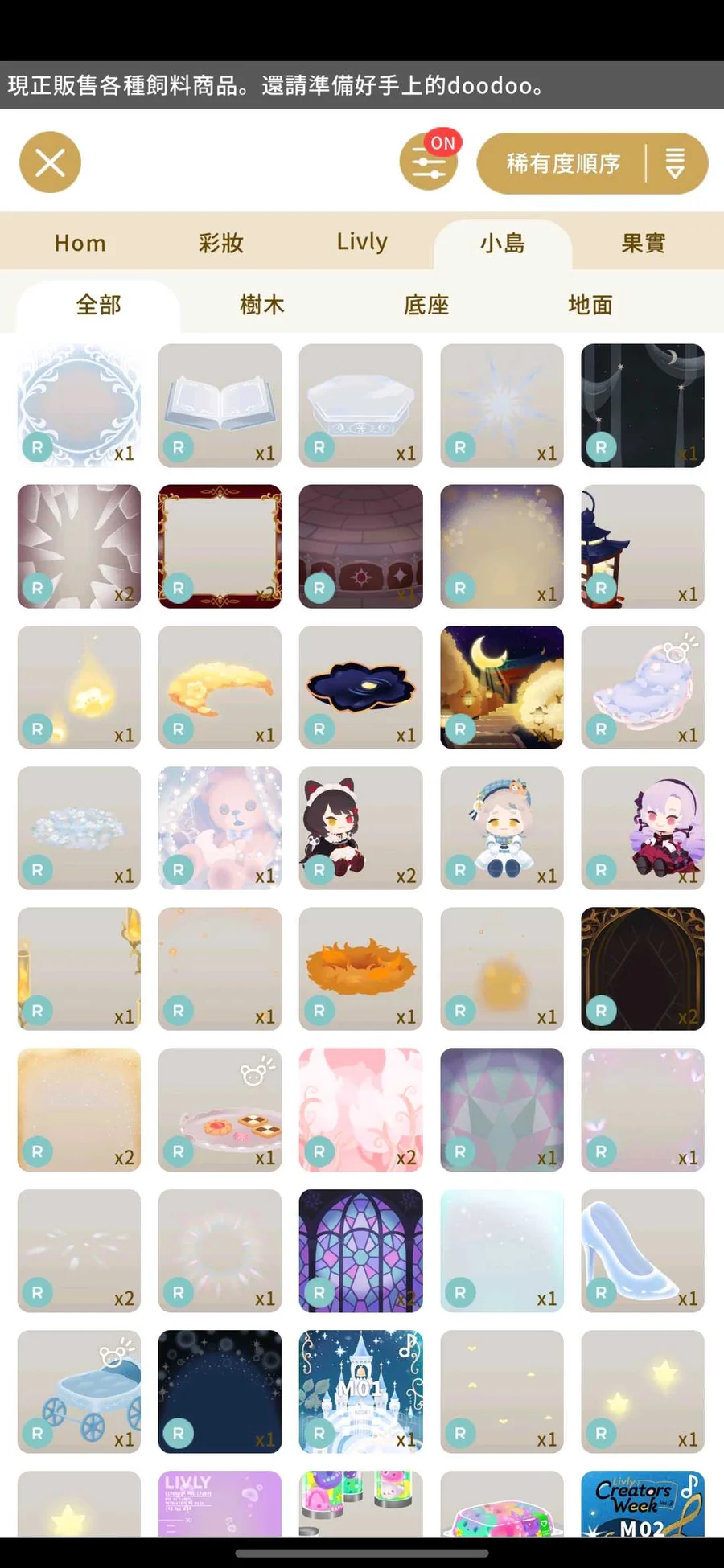Select the white castle M01 item
The image size is (724, 1568).
[360, 1391]
